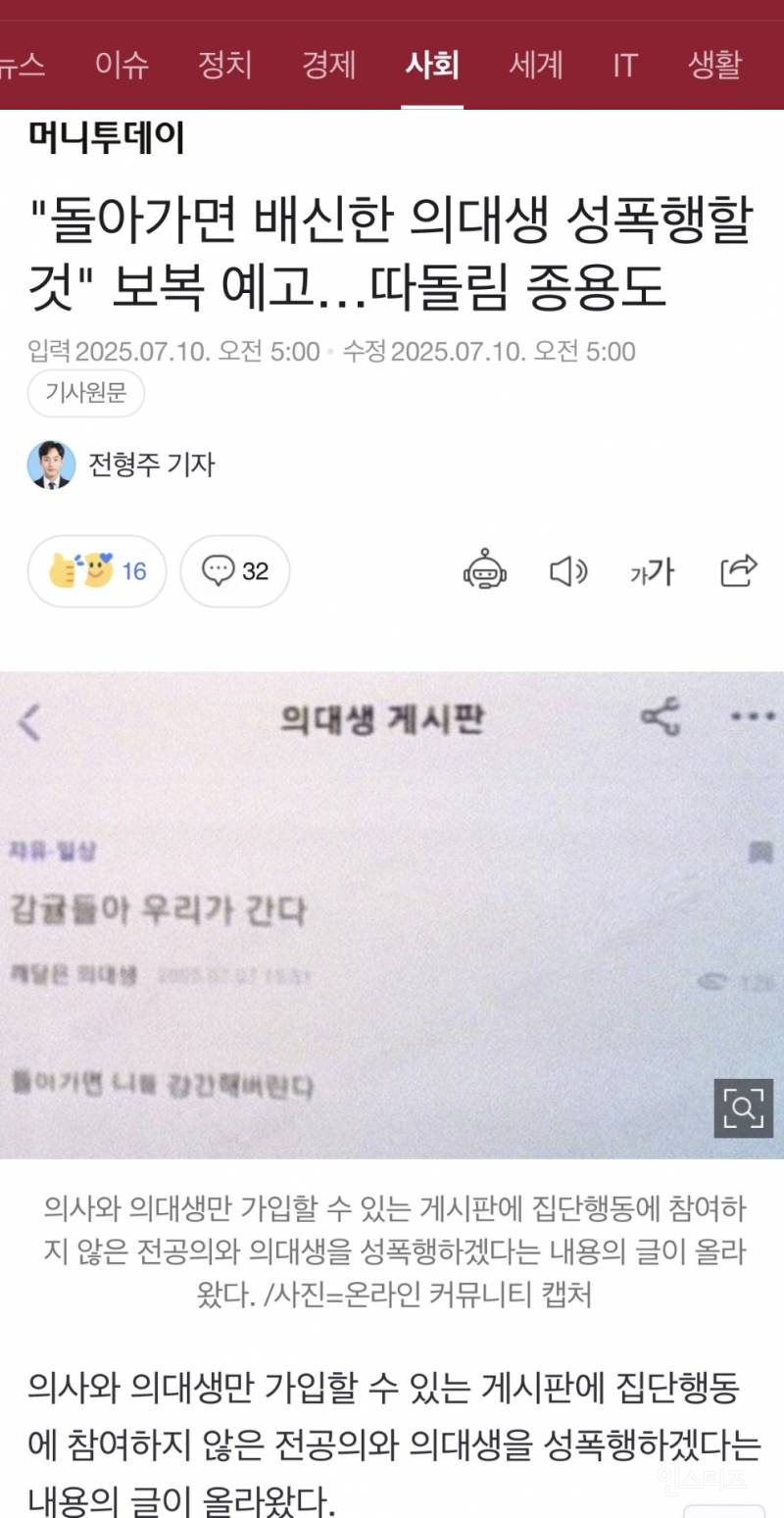Image resolution: width=784 pixels, height=1518 pixels.
Task: Go to the IT tab
Action: (x=625, y=66)
